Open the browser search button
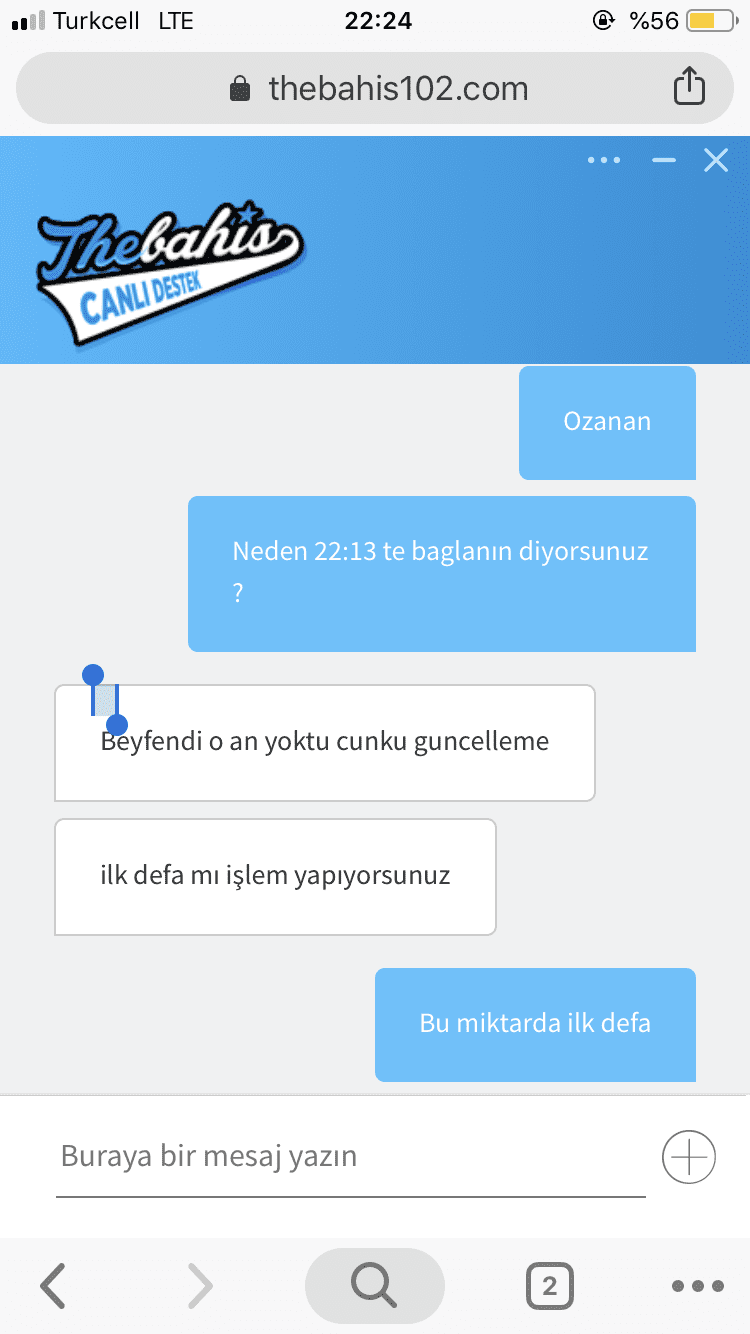The width and height of the screenshot is (750, 1334). point(374,1286)
